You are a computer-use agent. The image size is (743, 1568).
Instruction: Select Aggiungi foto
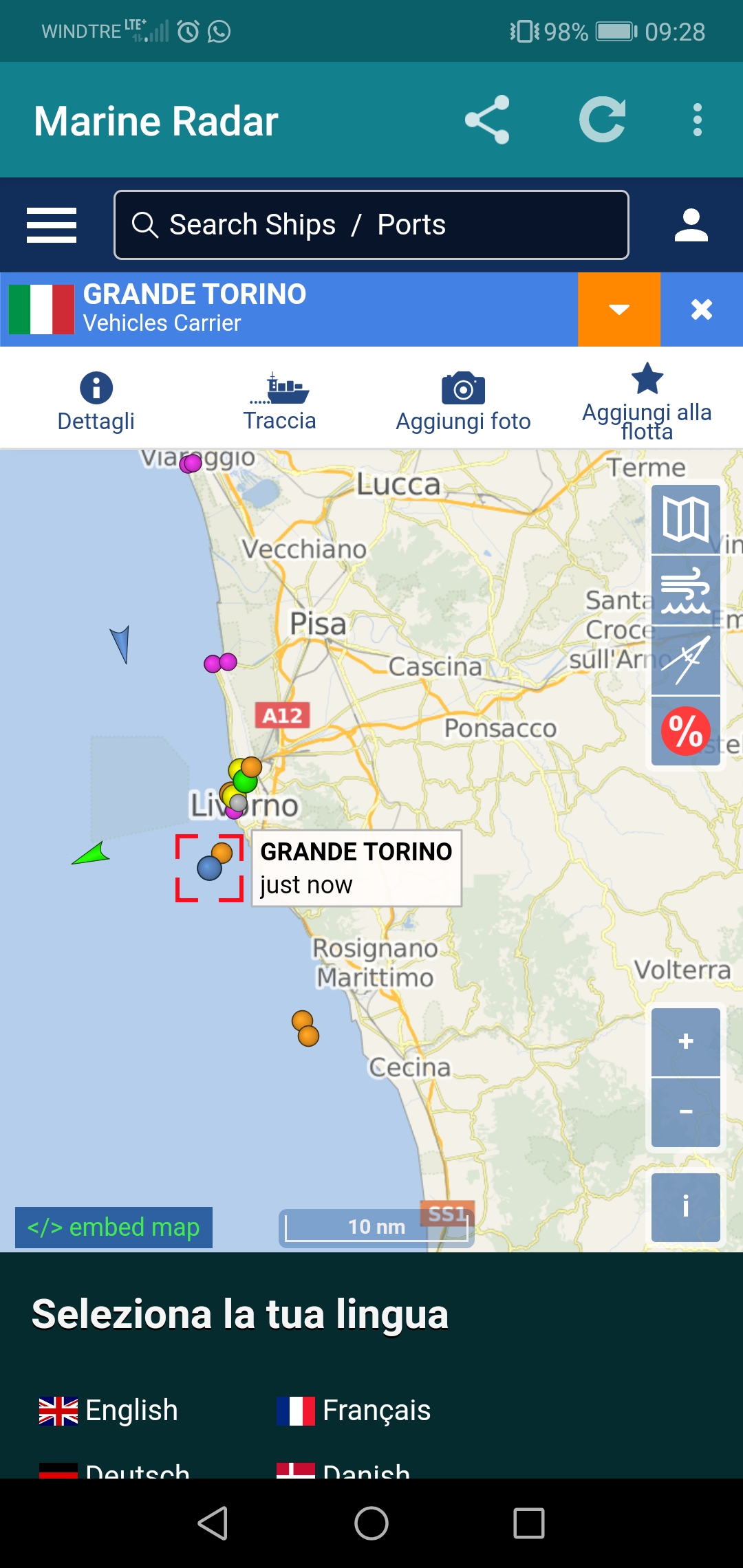pyautogui.click(x=463, y=402)
